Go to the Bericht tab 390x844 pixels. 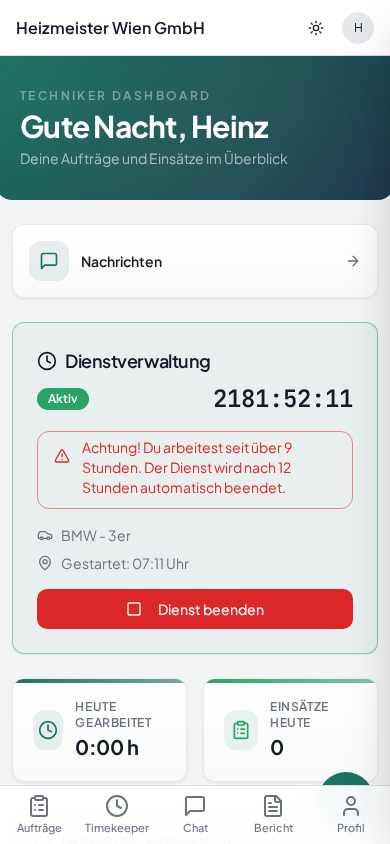click(x=273, y=814)
